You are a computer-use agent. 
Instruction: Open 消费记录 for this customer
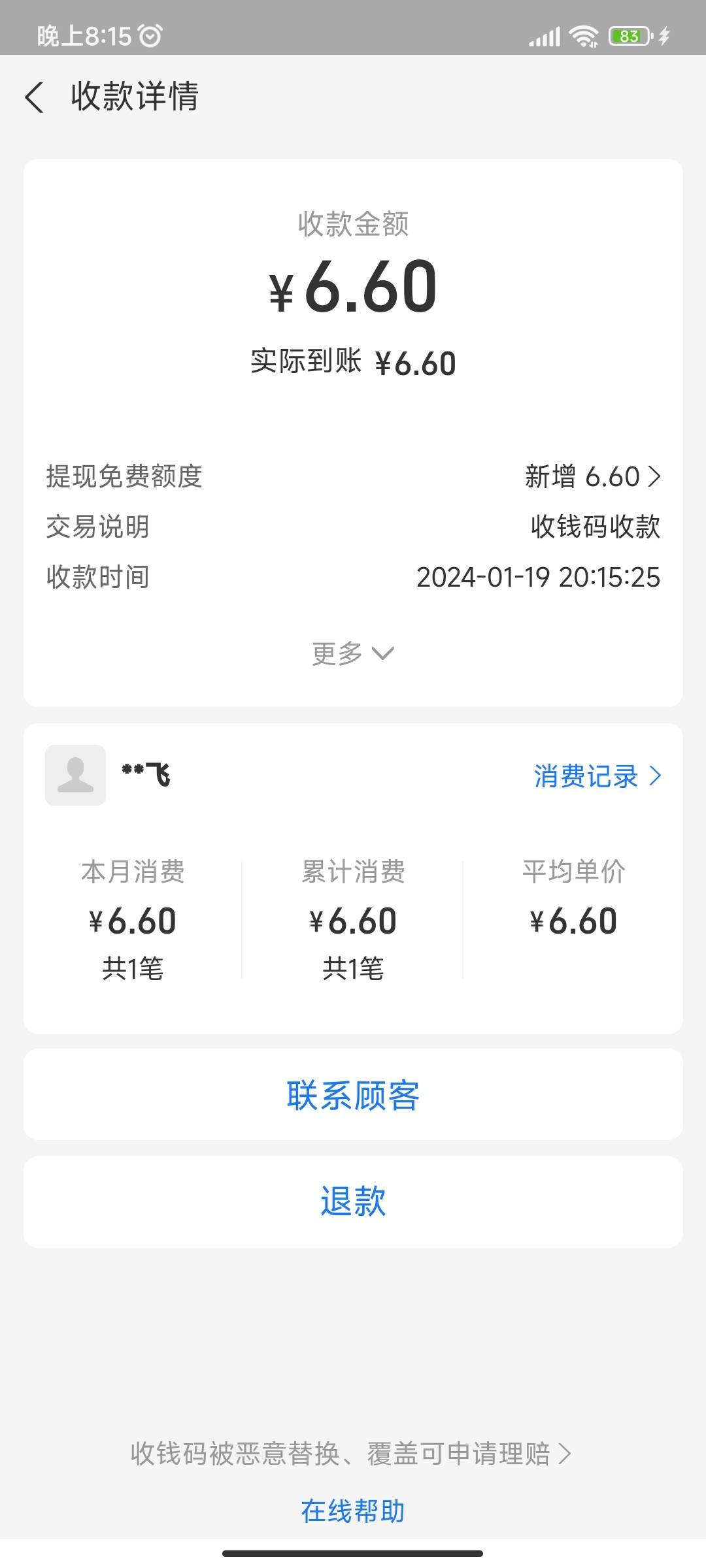(x=597, y=776)
